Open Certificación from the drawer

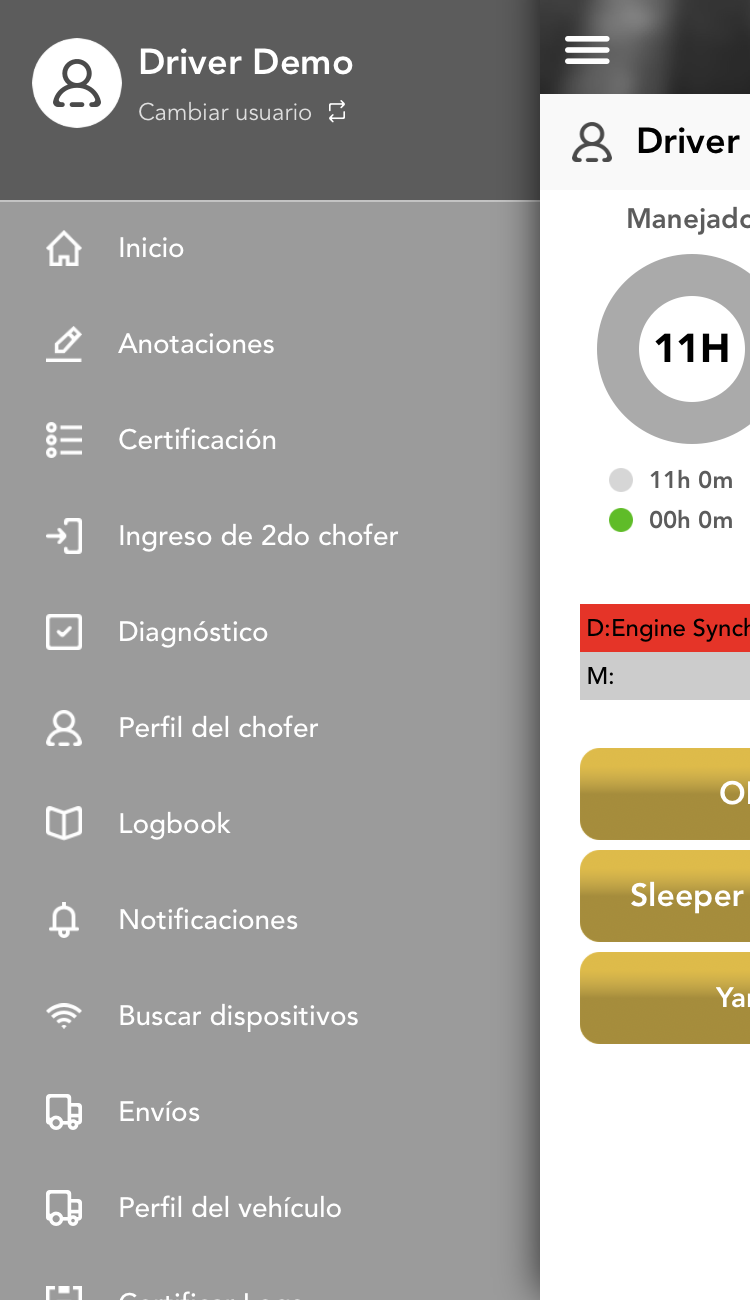coord(270,440)
